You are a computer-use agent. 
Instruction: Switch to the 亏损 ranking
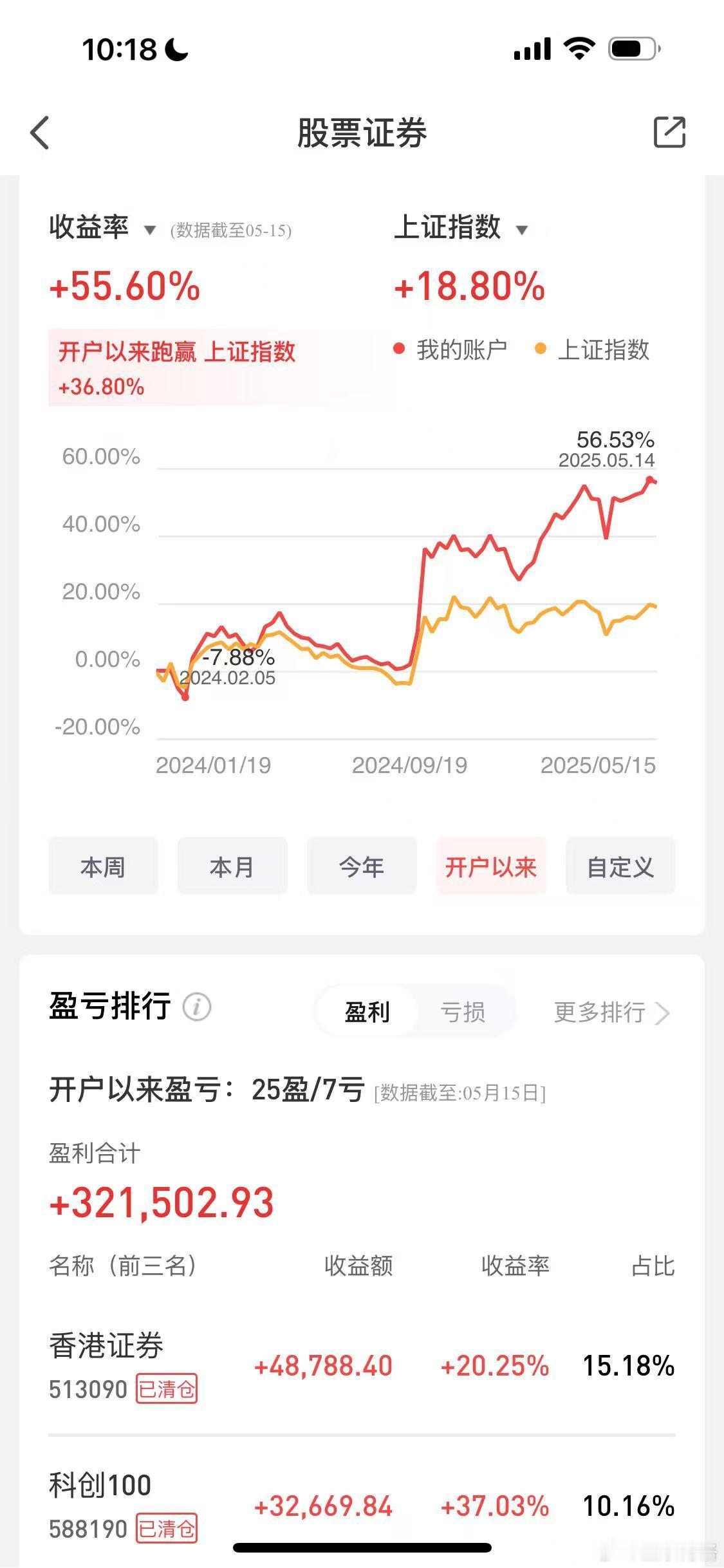(x=463, y=1012)
